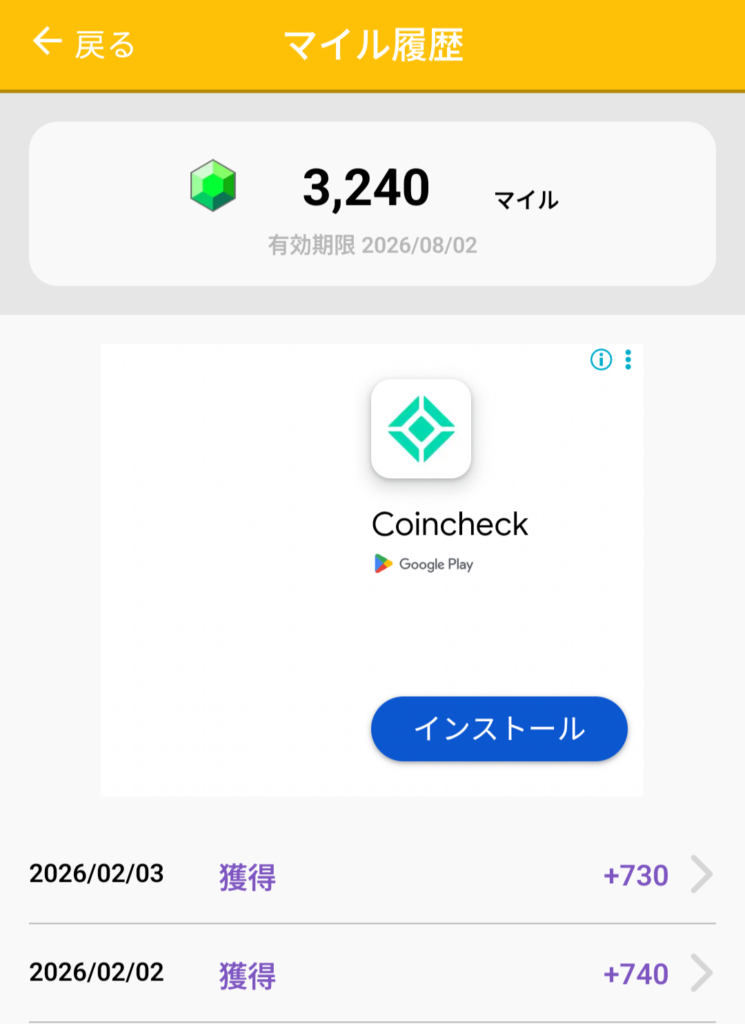Open the ad options three-dot menu
The image size is (745, 1024).
628,360
